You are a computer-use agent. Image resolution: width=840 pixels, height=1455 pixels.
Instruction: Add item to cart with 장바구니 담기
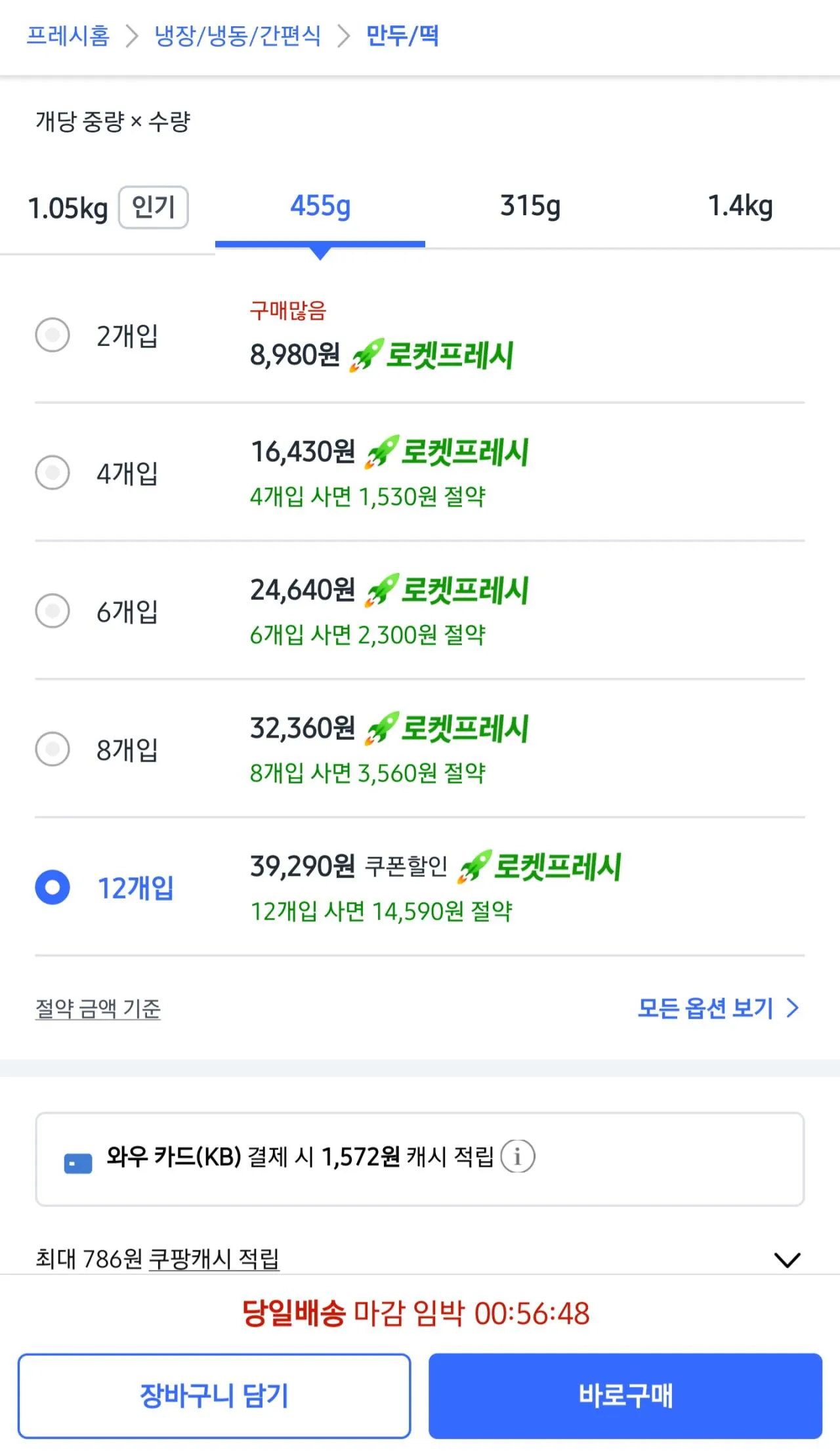(x=214, y=1396)
